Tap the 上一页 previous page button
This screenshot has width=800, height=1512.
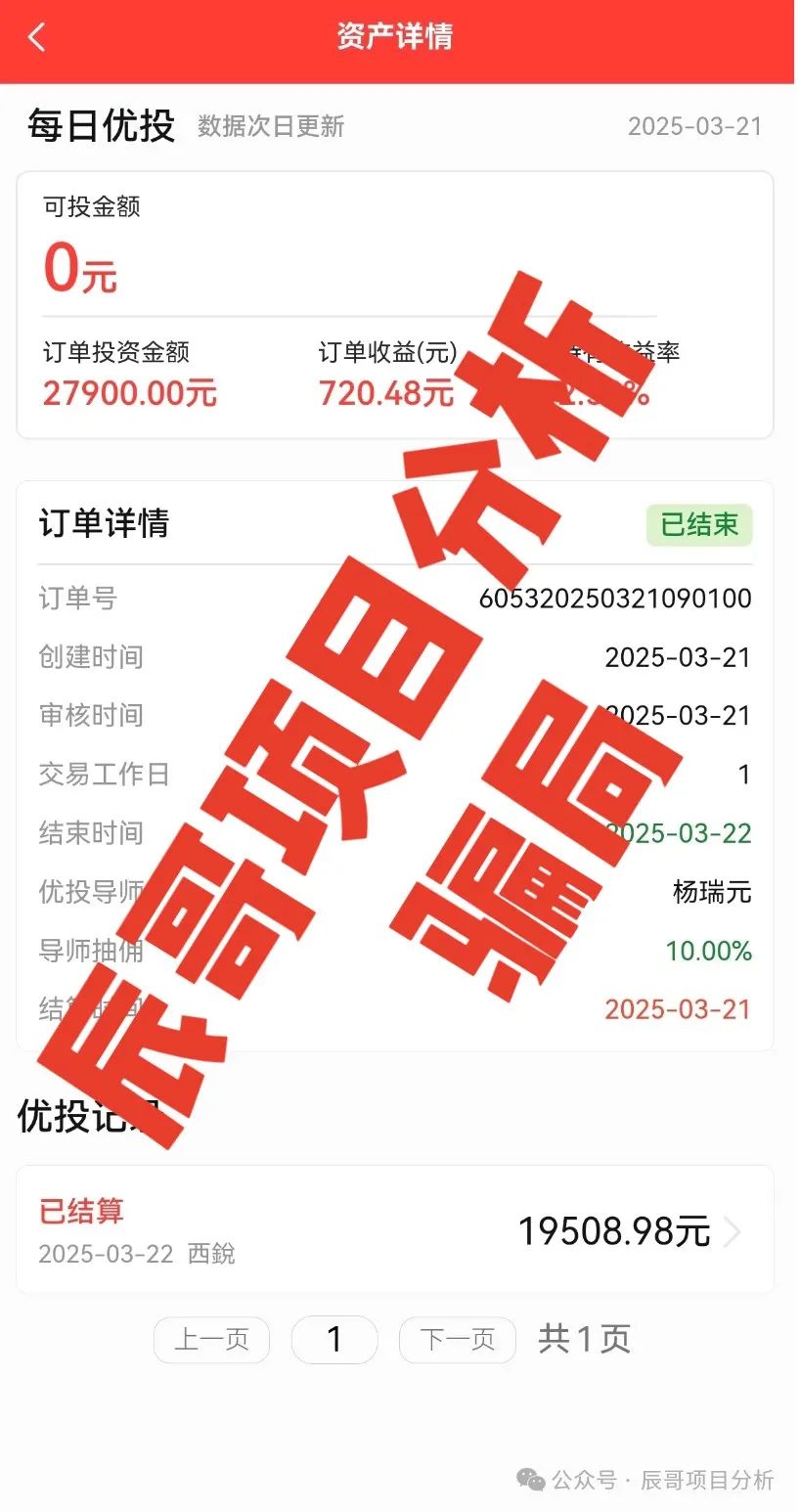pyautogui.click(x=211, y=1340)
